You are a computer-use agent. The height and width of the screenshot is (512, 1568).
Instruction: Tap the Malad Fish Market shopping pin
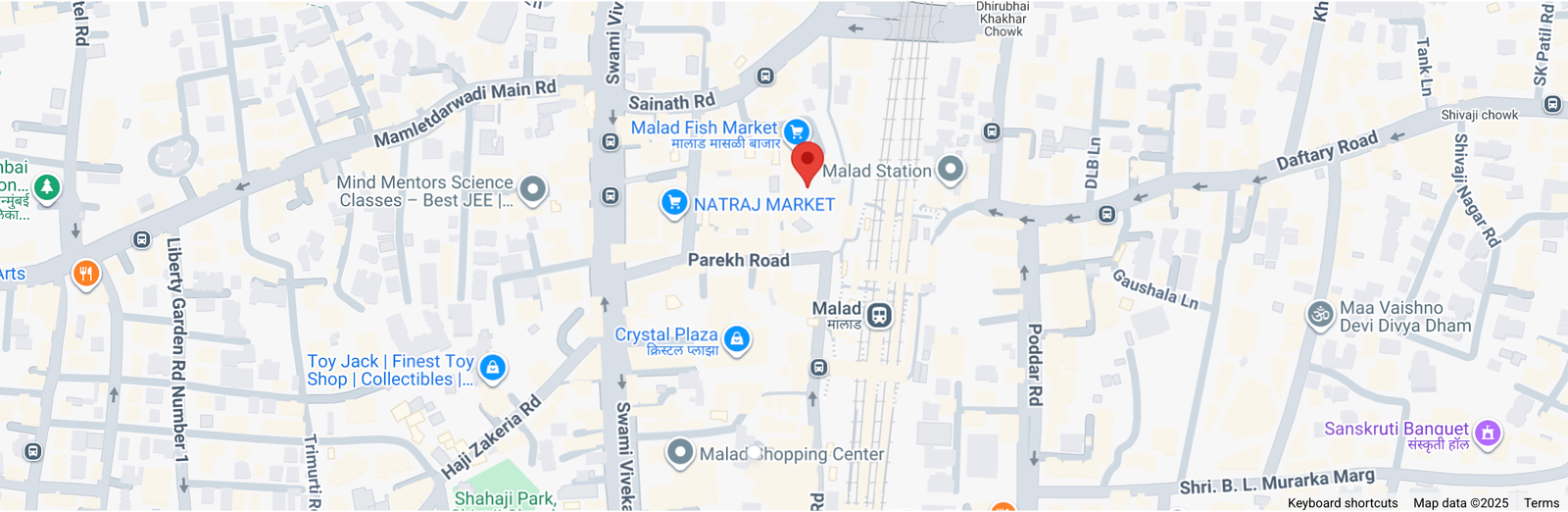797,130
